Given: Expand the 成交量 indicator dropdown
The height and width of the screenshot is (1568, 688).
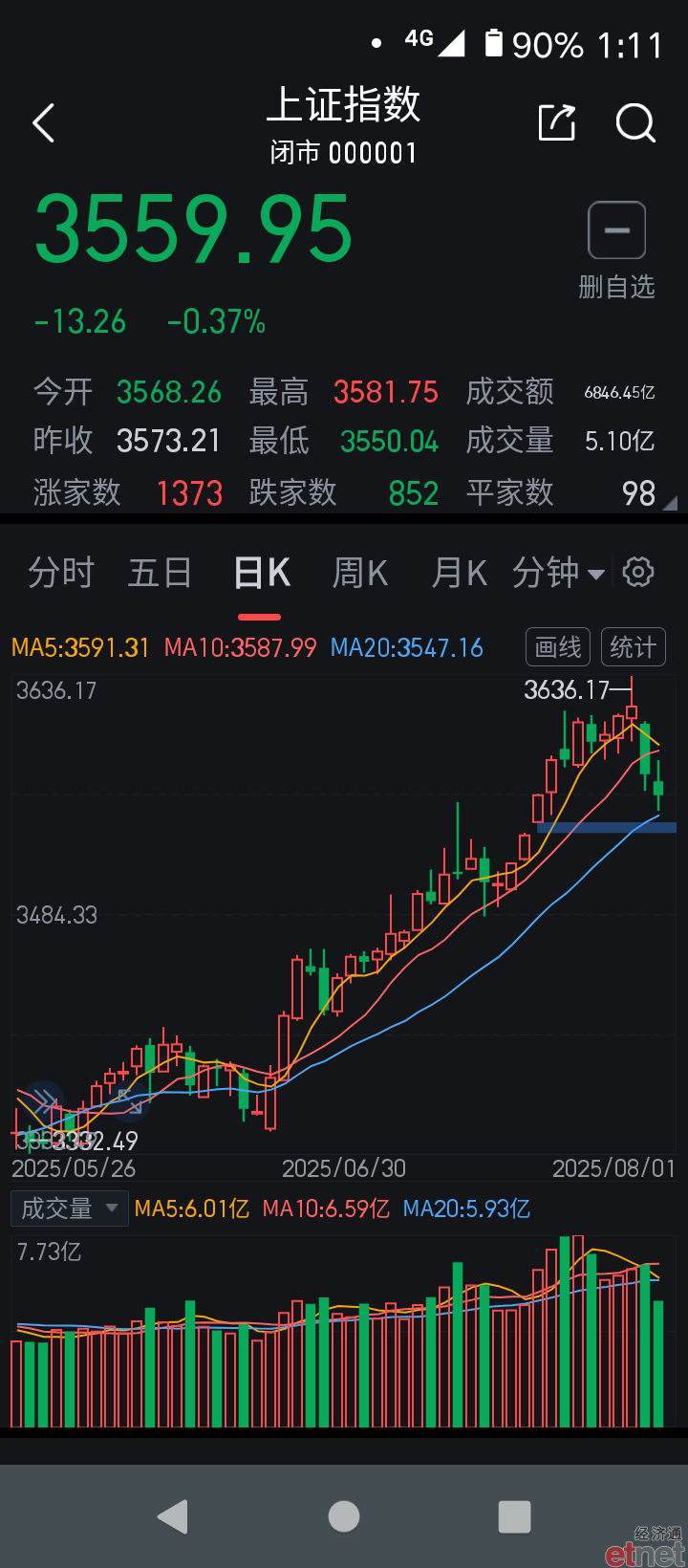Looking at the screenshot, I should click(69, 1209).
